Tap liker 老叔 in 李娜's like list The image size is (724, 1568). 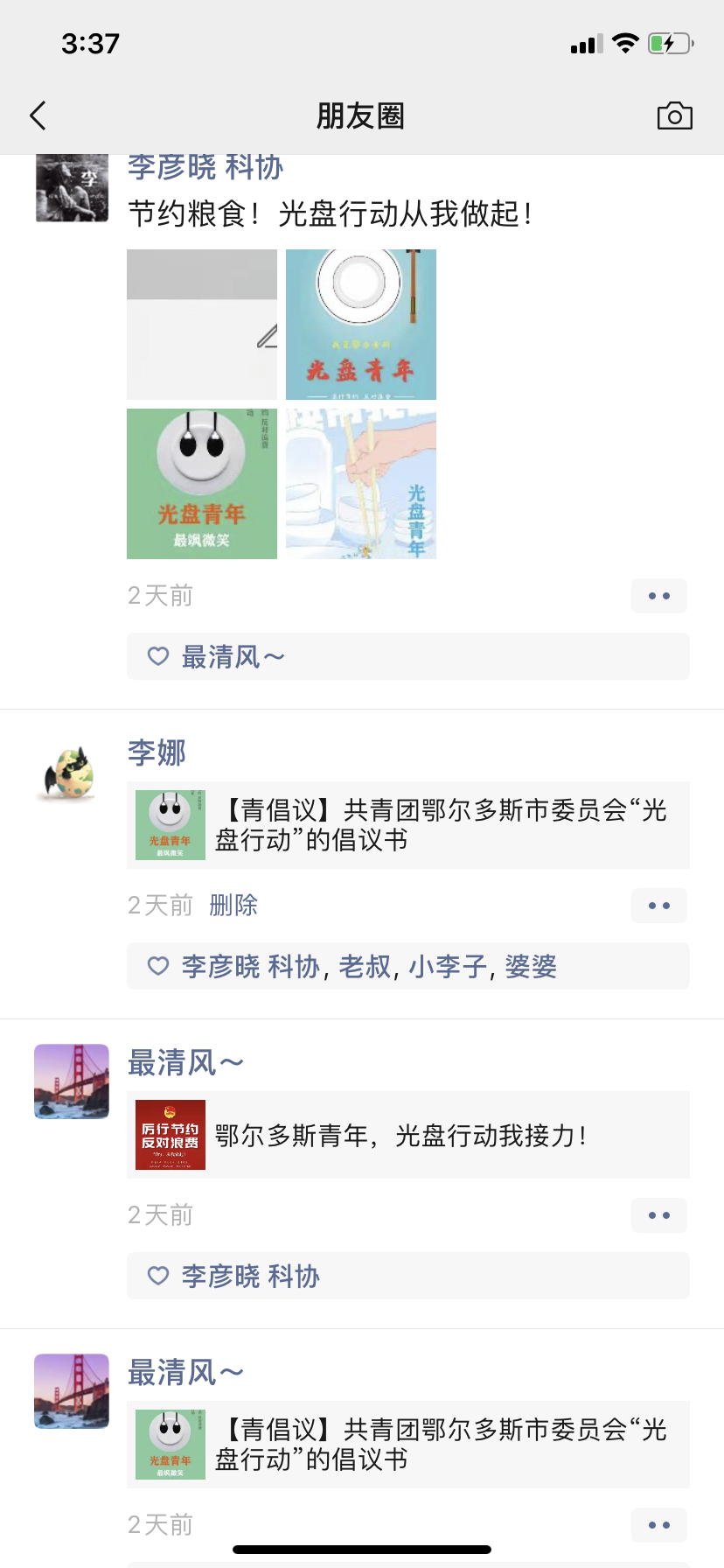364,966
